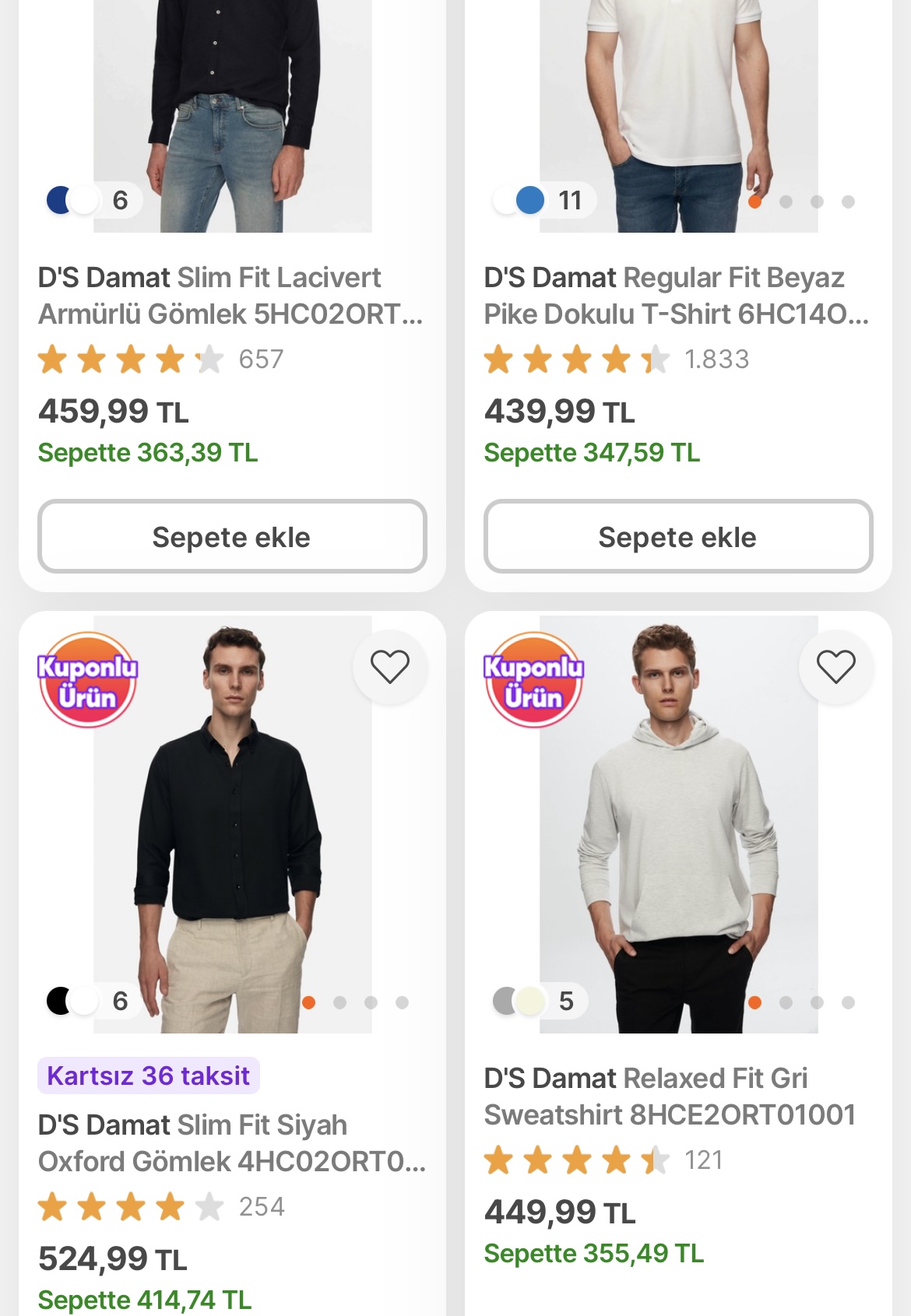View the 6 color options for Siyah Oxford Gömlek
This screenshot has width=911, height=1316.
(x=93, y=1001)
